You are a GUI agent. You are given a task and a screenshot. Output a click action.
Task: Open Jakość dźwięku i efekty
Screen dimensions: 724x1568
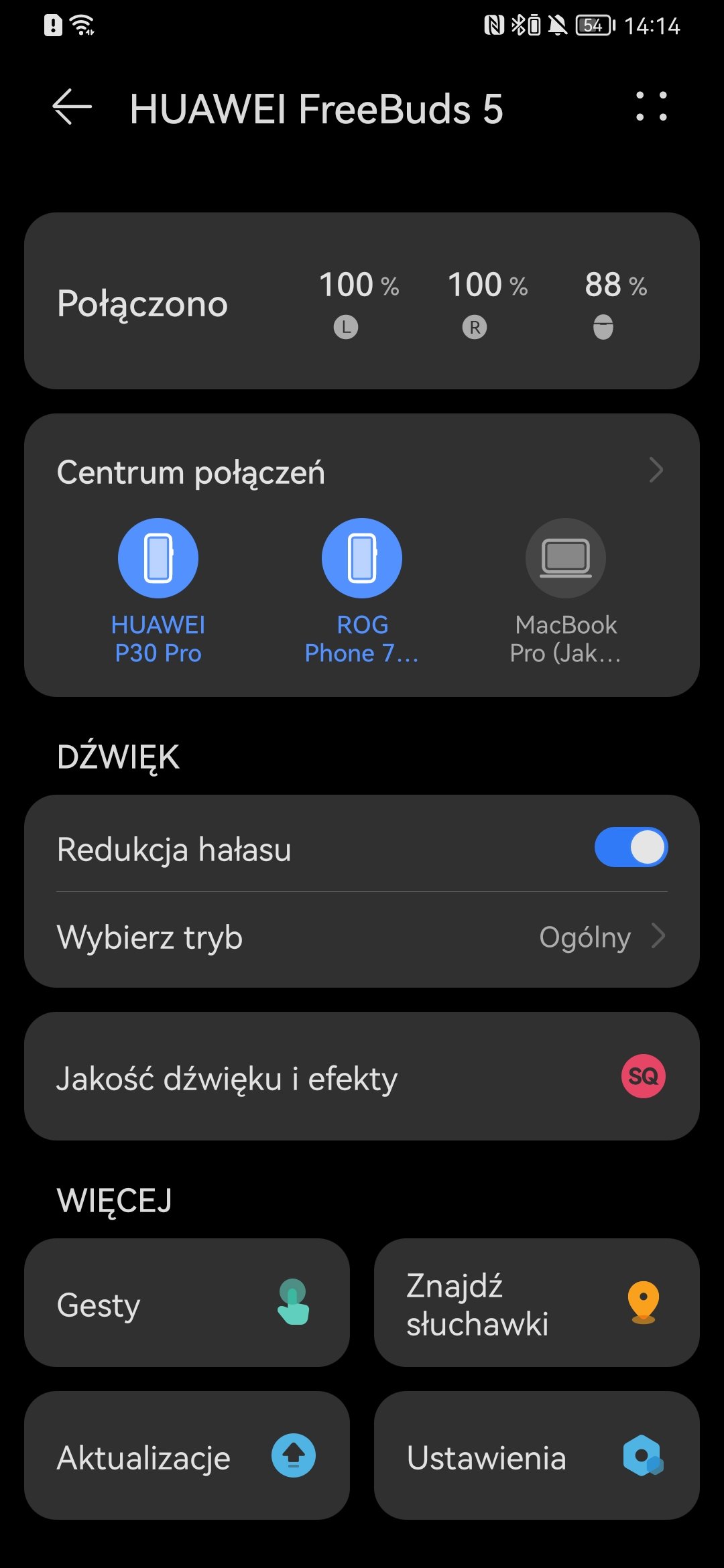(362, 1077)
